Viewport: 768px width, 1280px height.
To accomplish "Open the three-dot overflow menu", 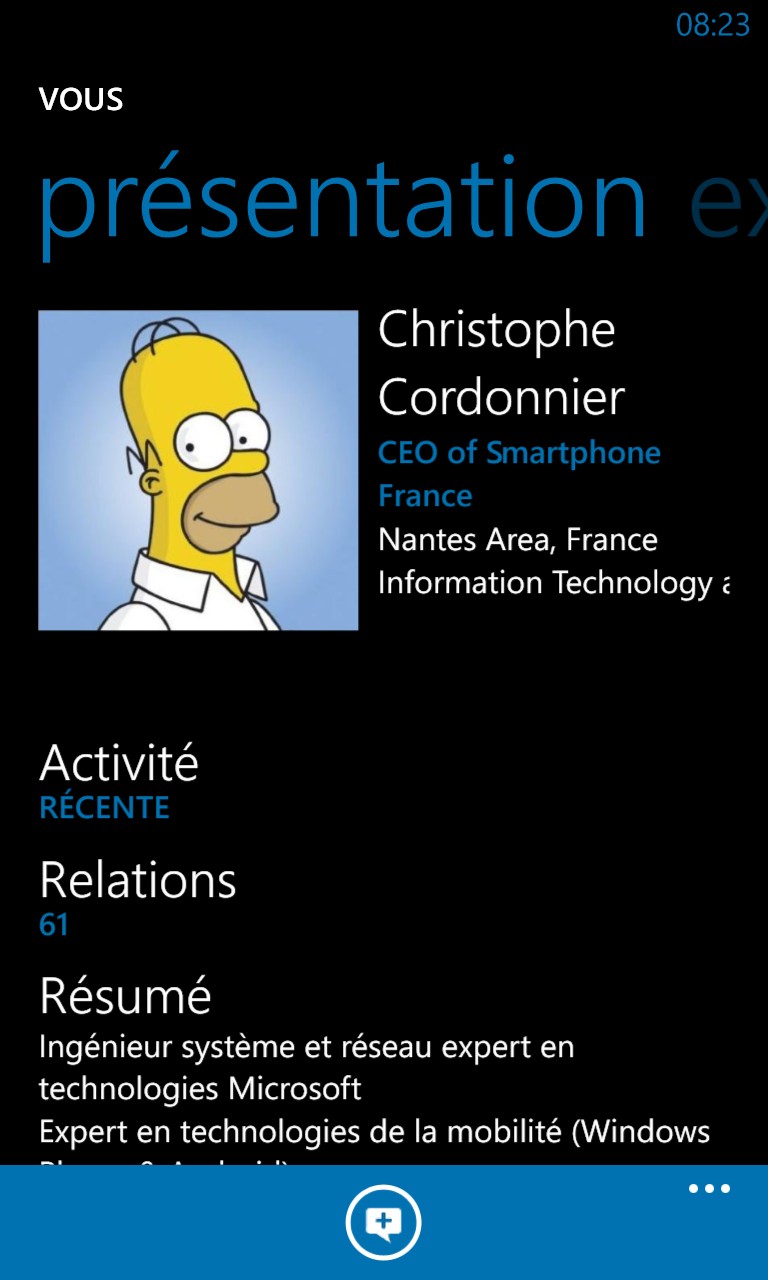I will pos(709,1189).
